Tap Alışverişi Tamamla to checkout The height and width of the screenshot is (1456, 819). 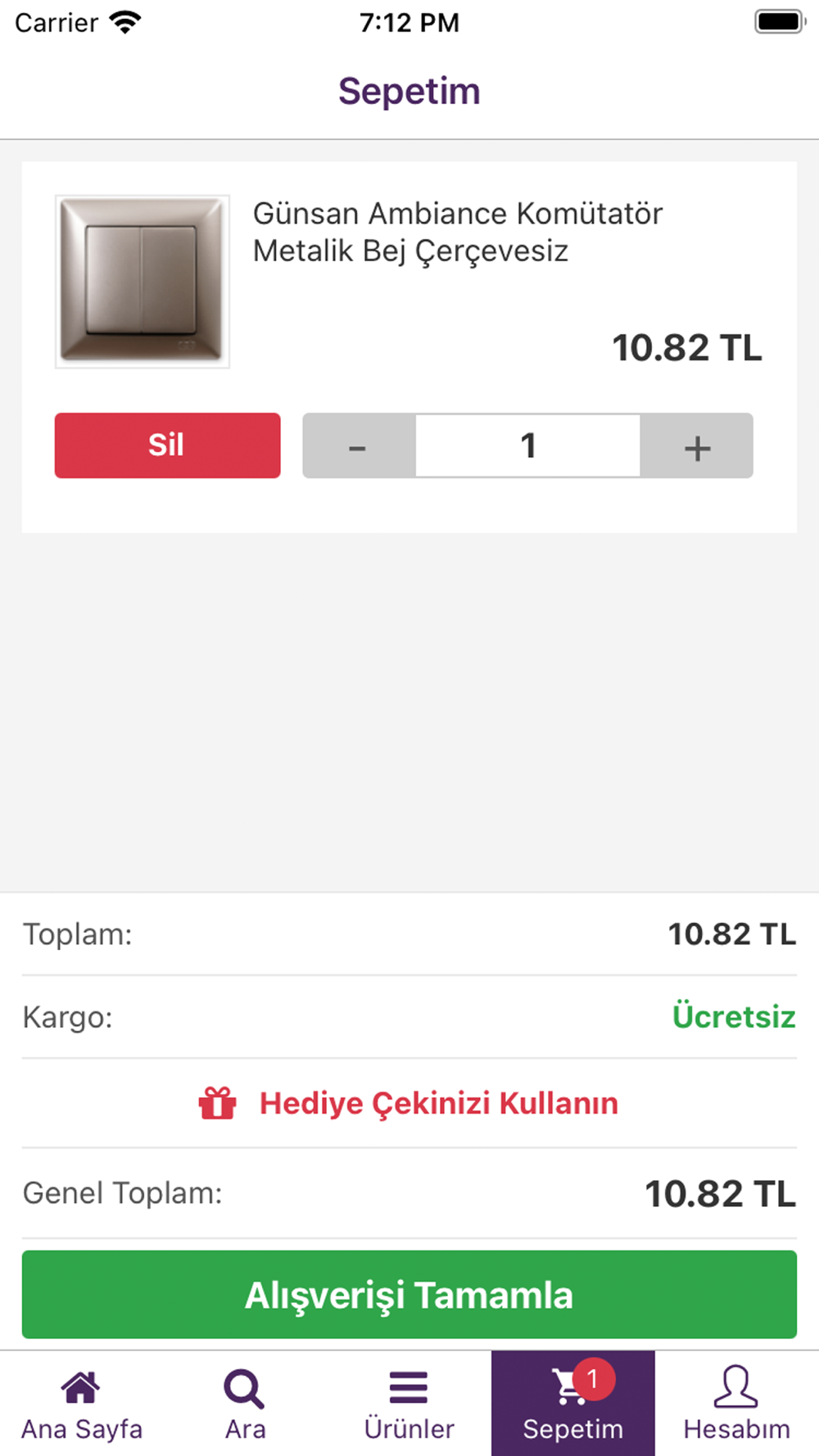tap(409, 1295)
